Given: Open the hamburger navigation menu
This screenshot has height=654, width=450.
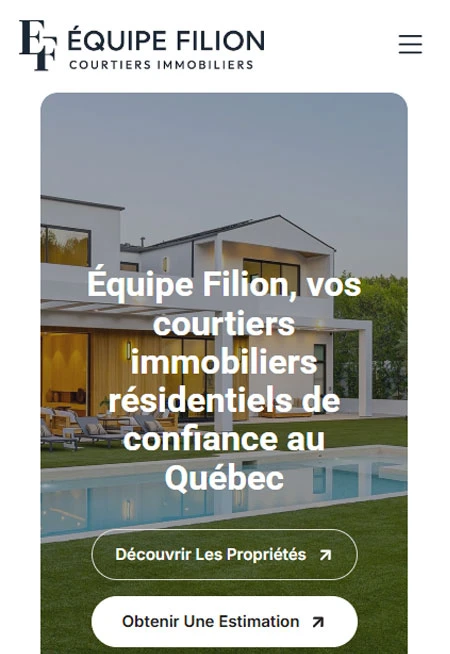Looking at the screenshot, I should tap(410, 44).
